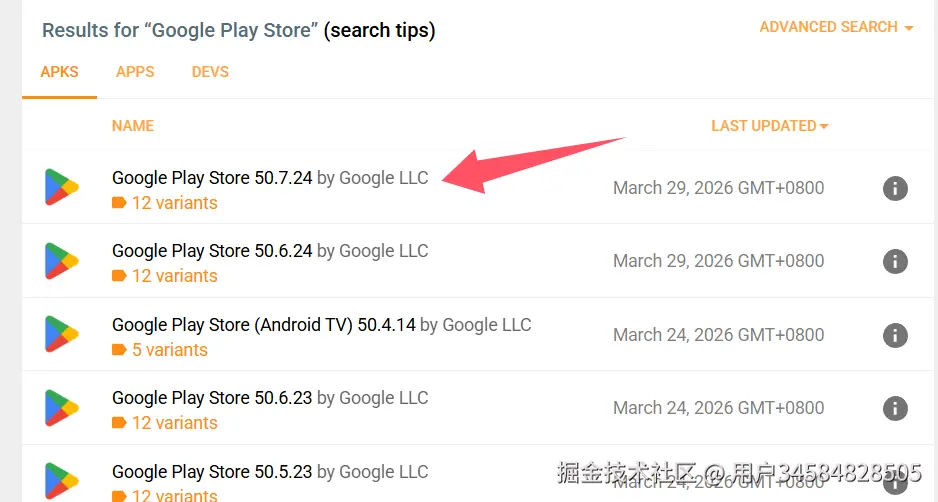Open Google Play Store 50.6.23 result
Screen dimensions: 938x502
(212, 398)
